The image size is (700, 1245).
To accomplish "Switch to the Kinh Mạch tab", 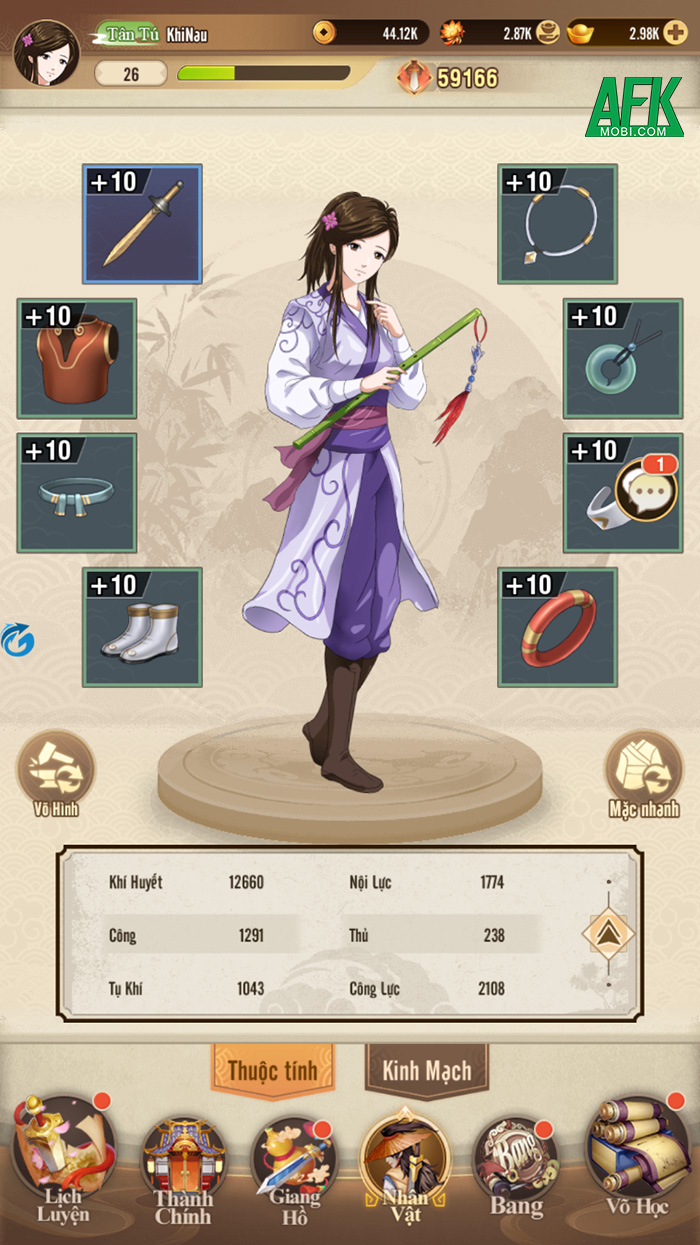I will pos(426,1068).
